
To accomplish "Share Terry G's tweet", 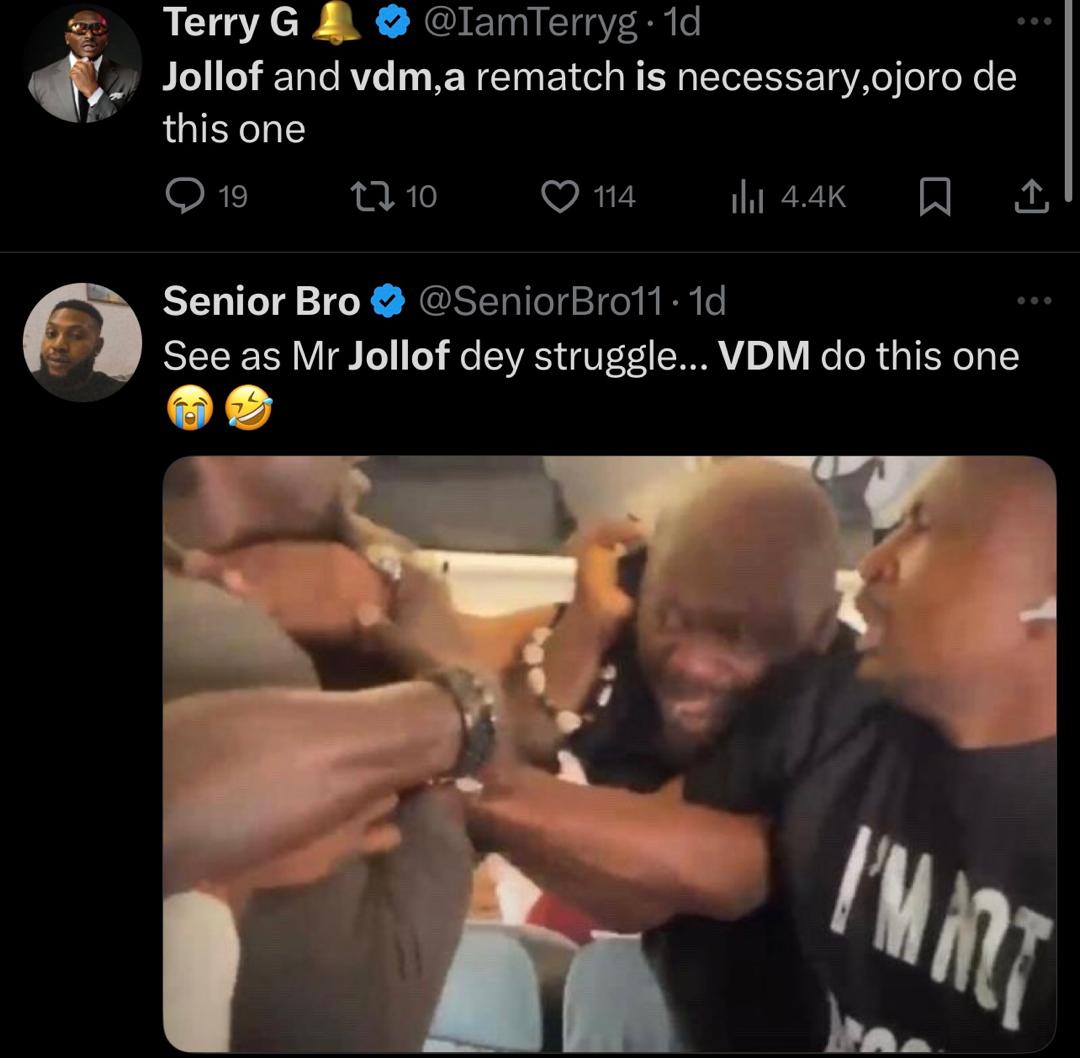I will coord(1031,198).
